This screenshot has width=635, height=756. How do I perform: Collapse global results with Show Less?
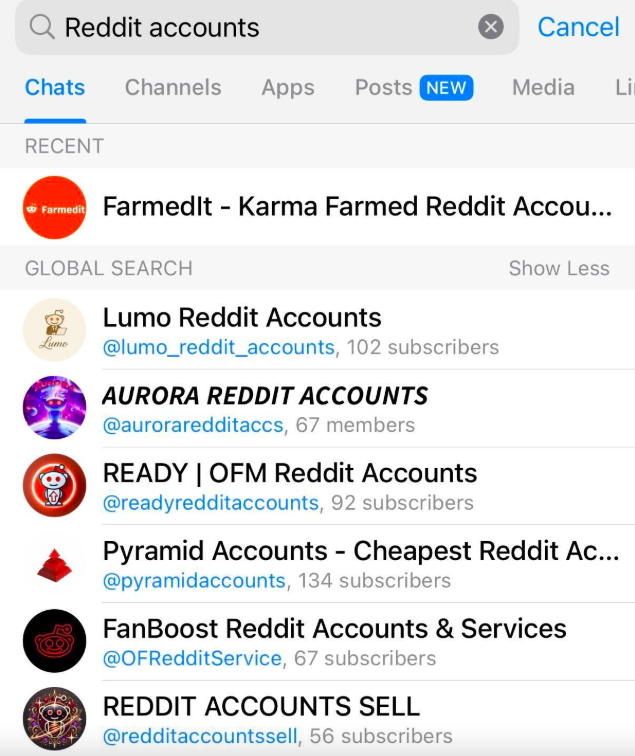558,268
